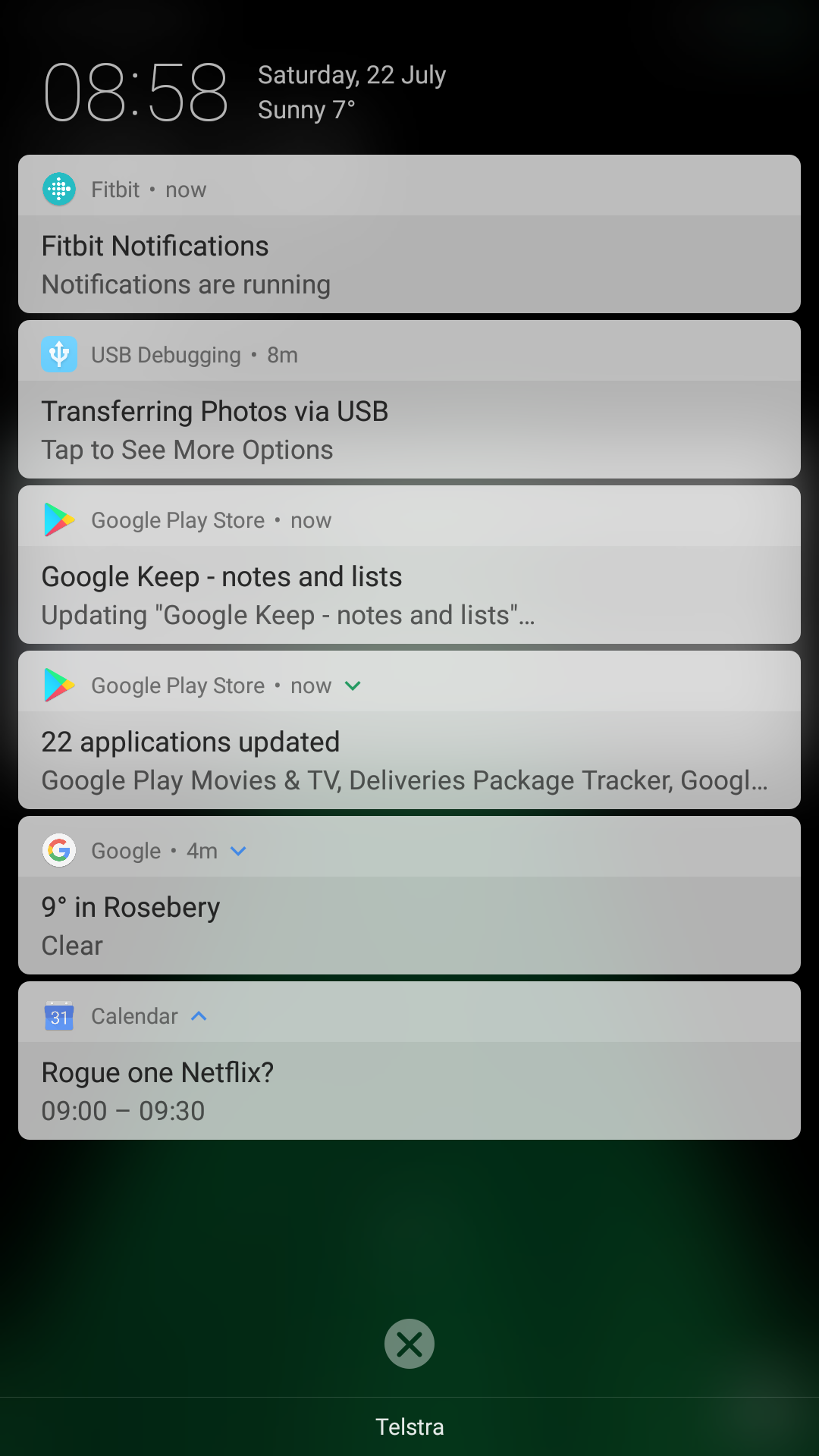Dismiss all notifications with the X button
The height and width of the screenshot is (1456, 819).
click(409, 1345)
